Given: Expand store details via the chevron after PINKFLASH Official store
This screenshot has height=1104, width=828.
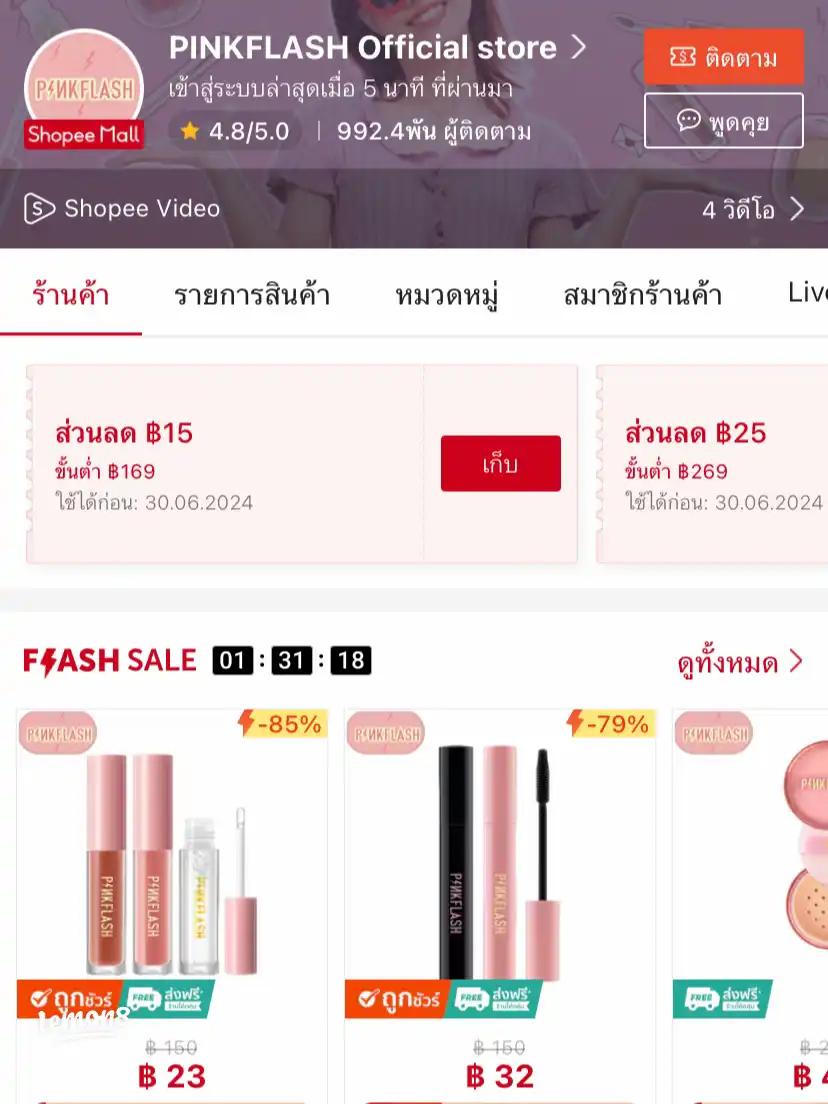Looking at the screenshot, I should [x=577, y=47].
